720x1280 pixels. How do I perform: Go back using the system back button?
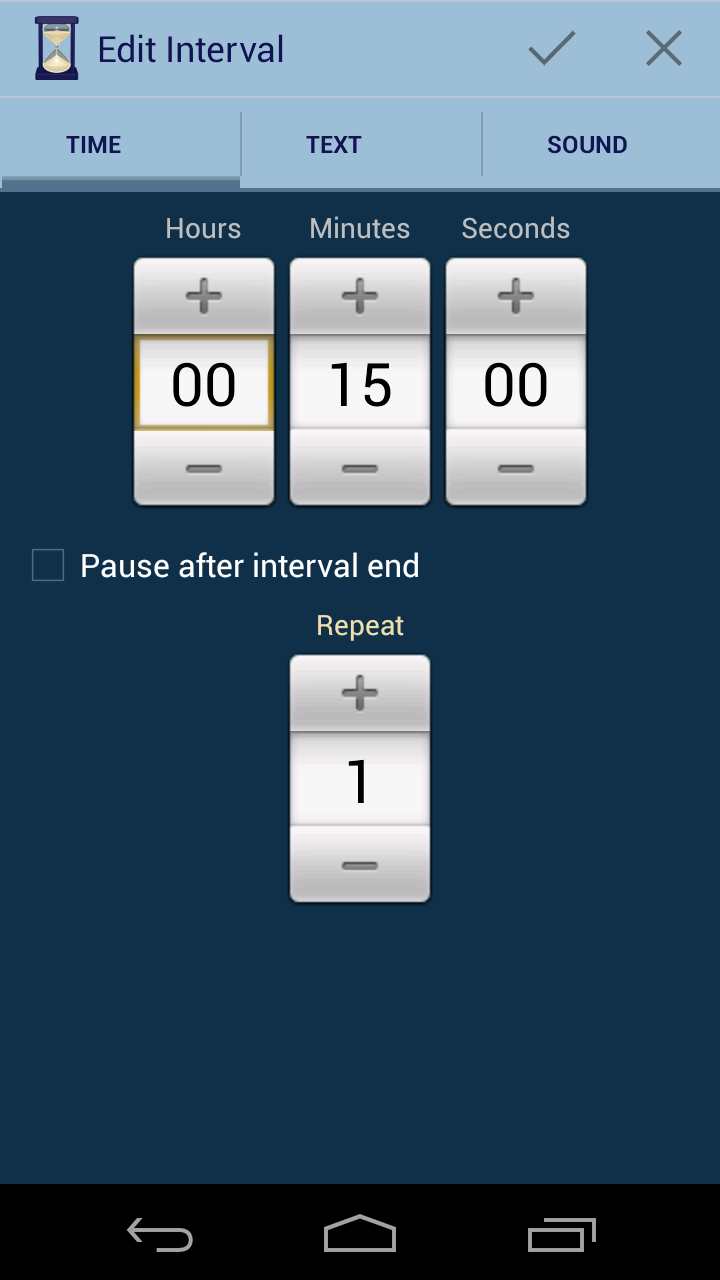[x=160, y=1234]
